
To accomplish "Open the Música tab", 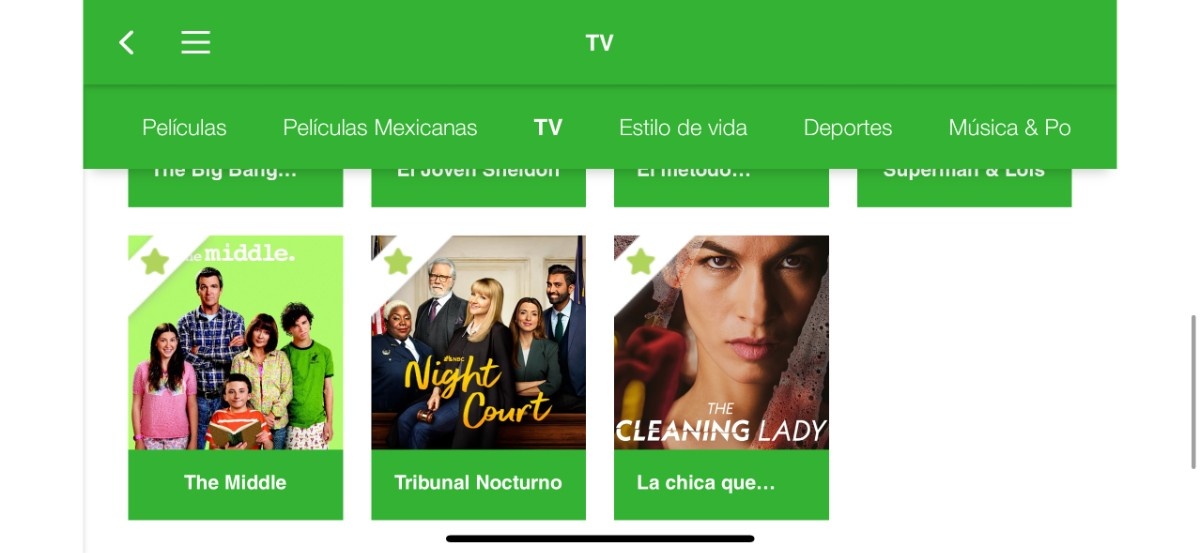I will pyautogui.click(x=1009, y=128).
